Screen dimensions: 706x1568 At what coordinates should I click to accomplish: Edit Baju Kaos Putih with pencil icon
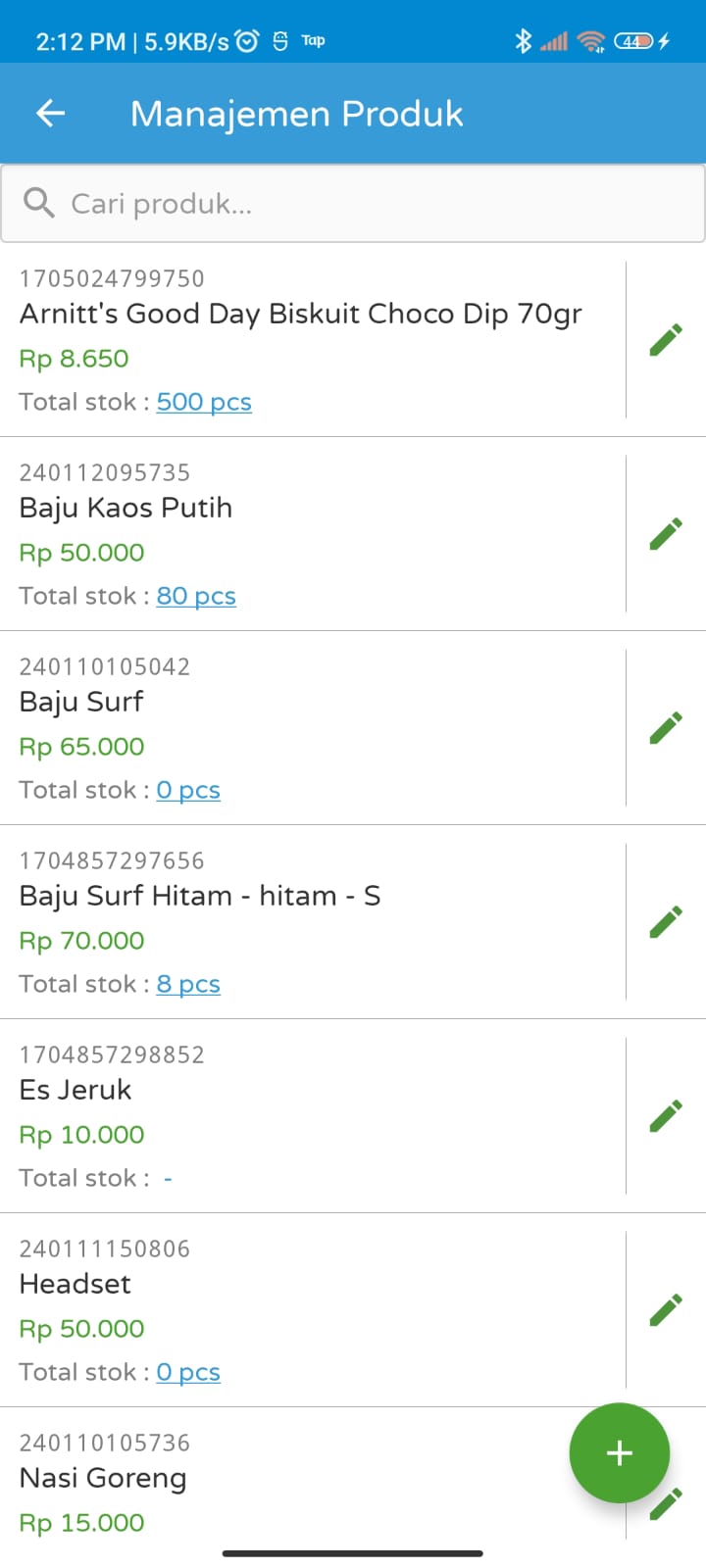click(666, 534)
